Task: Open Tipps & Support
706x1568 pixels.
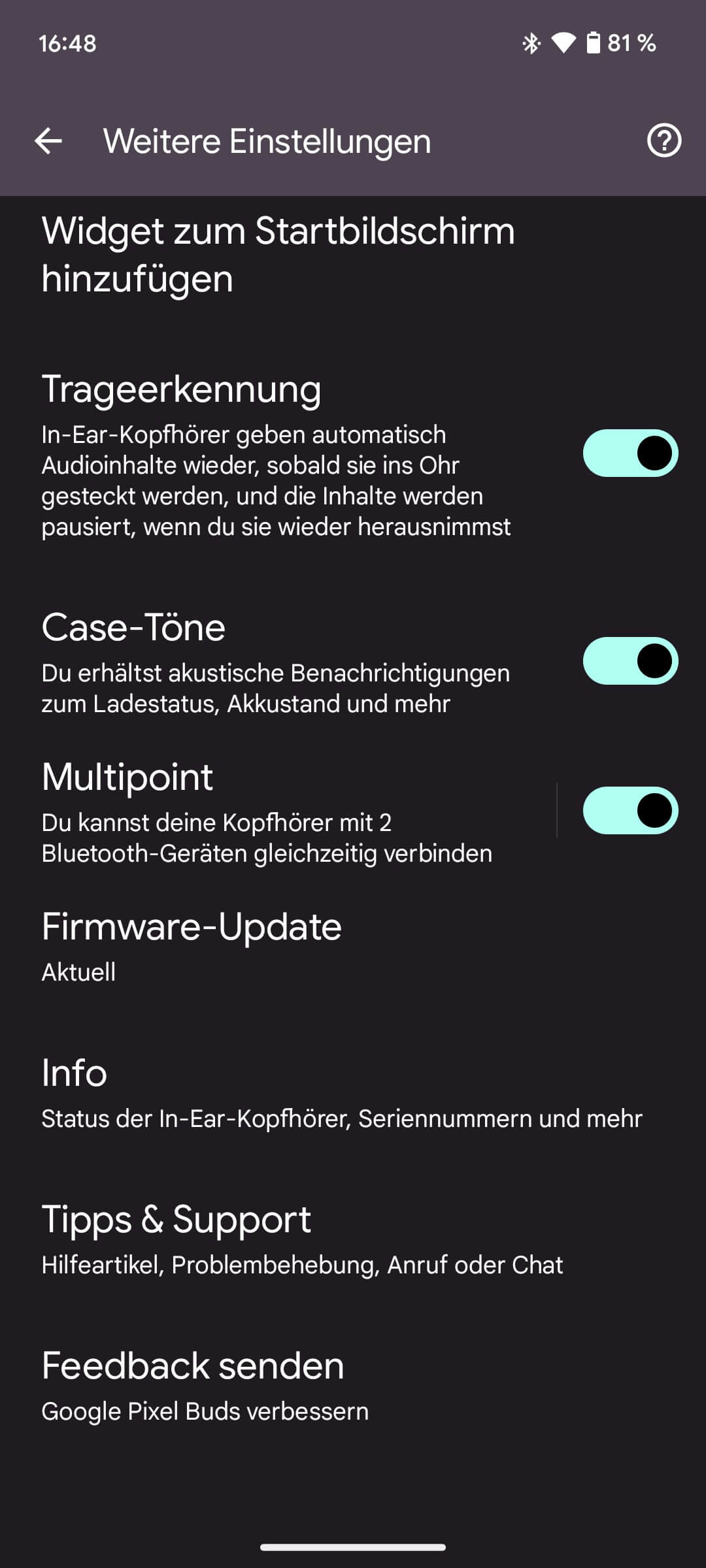Action: (301, 1239)
